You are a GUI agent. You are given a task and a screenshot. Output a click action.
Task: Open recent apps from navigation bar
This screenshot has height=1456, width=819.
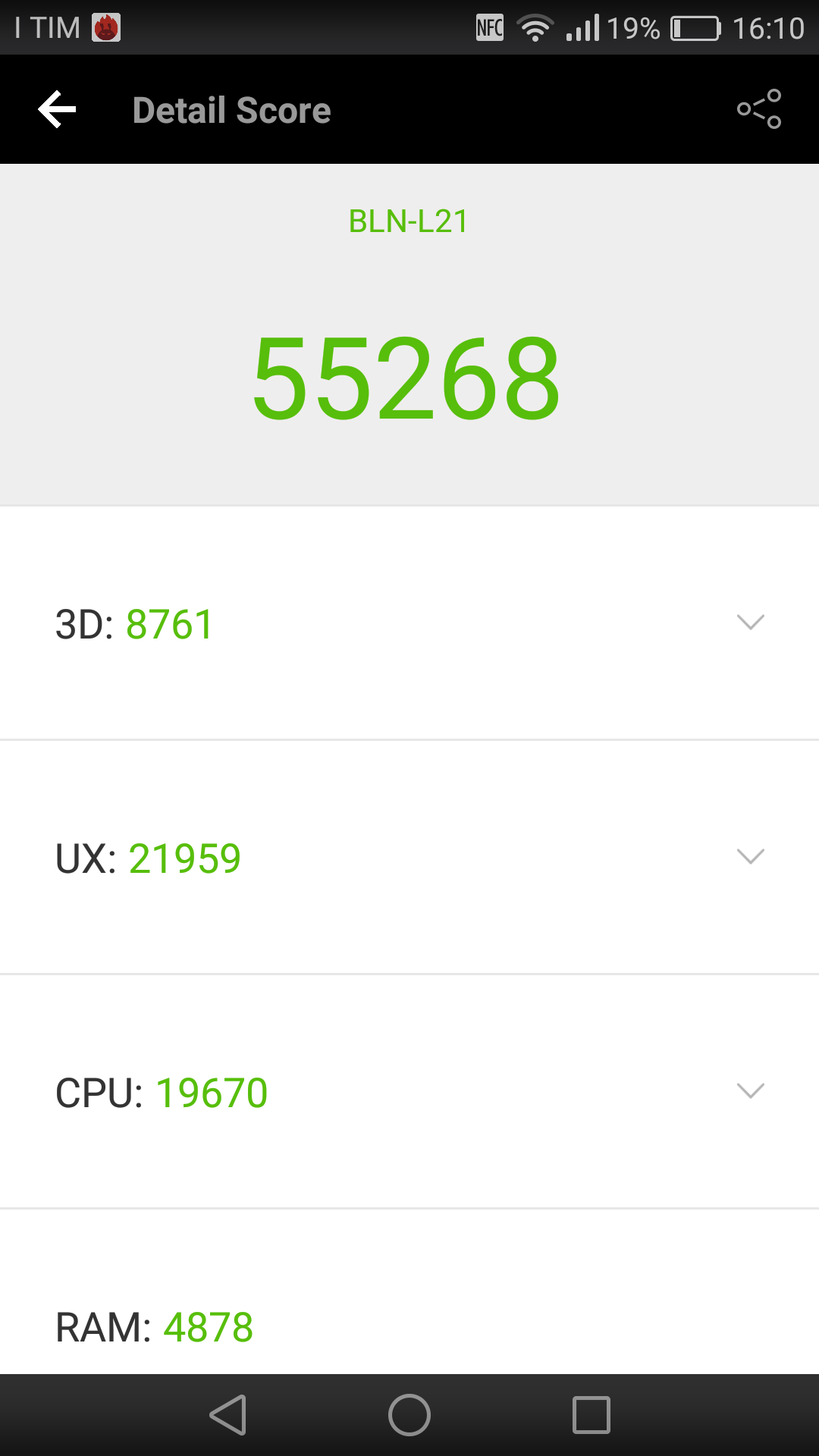point(591,1415)
